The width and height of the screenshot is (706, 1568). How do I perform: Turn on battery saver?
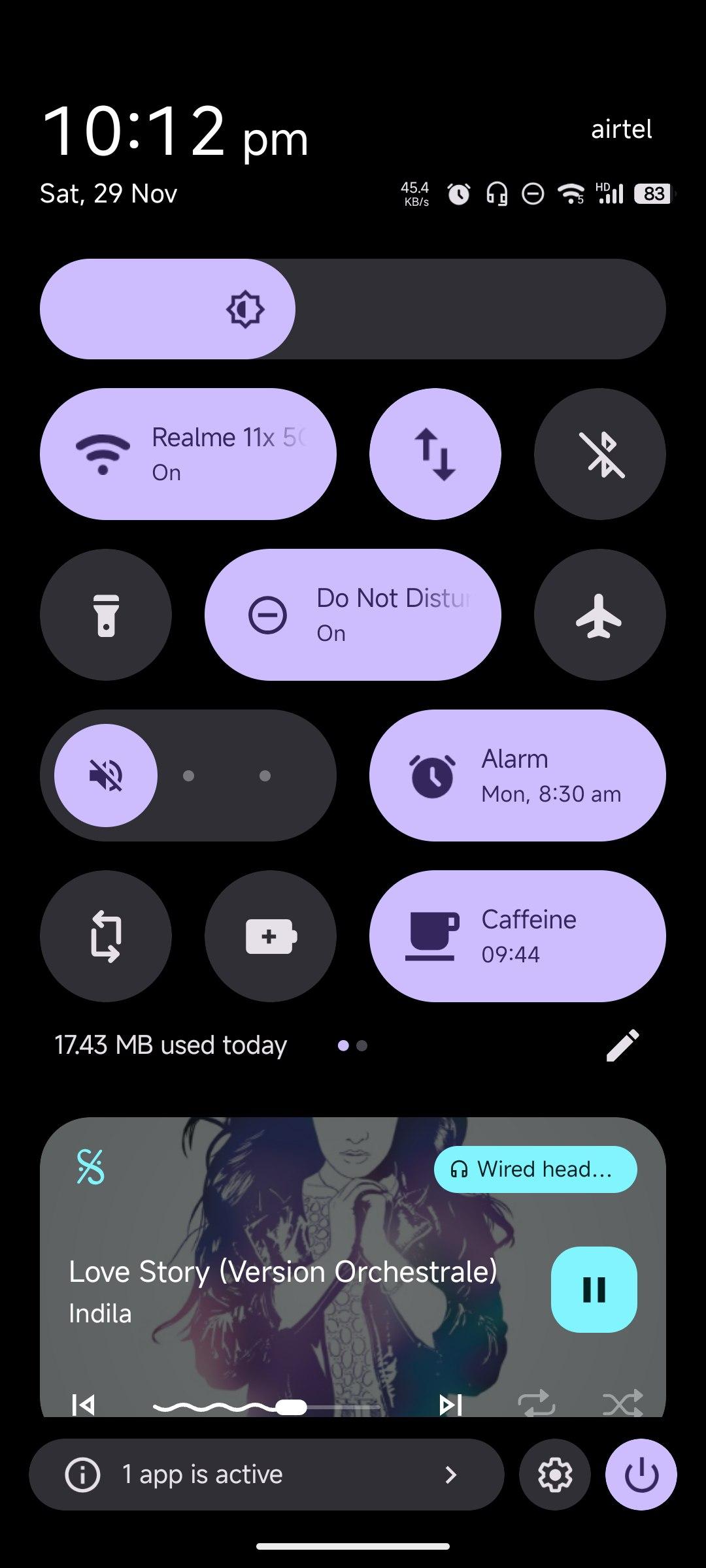click(271, 936)
